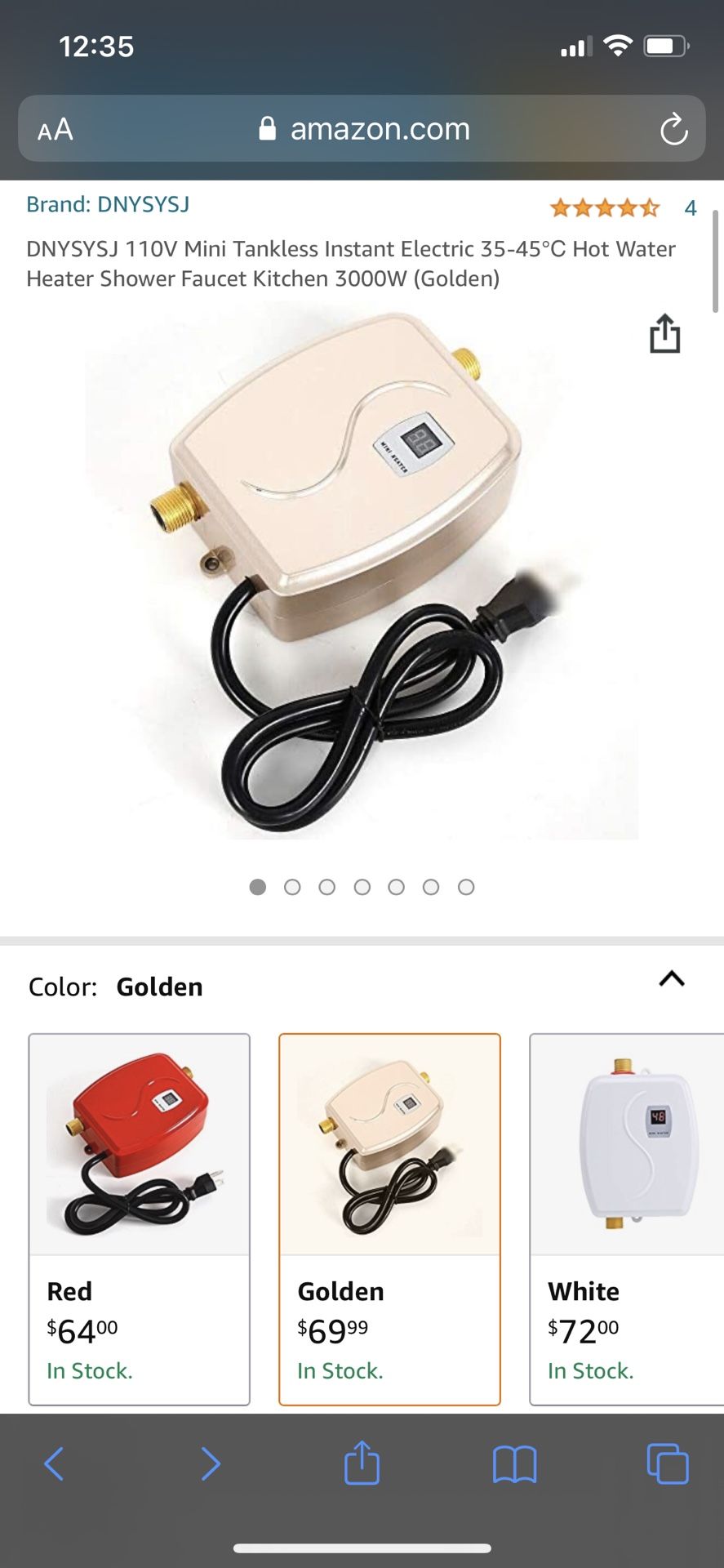The image size is (724, 1568).
Task: Open the main water heater product image
Action: (361, 572)
